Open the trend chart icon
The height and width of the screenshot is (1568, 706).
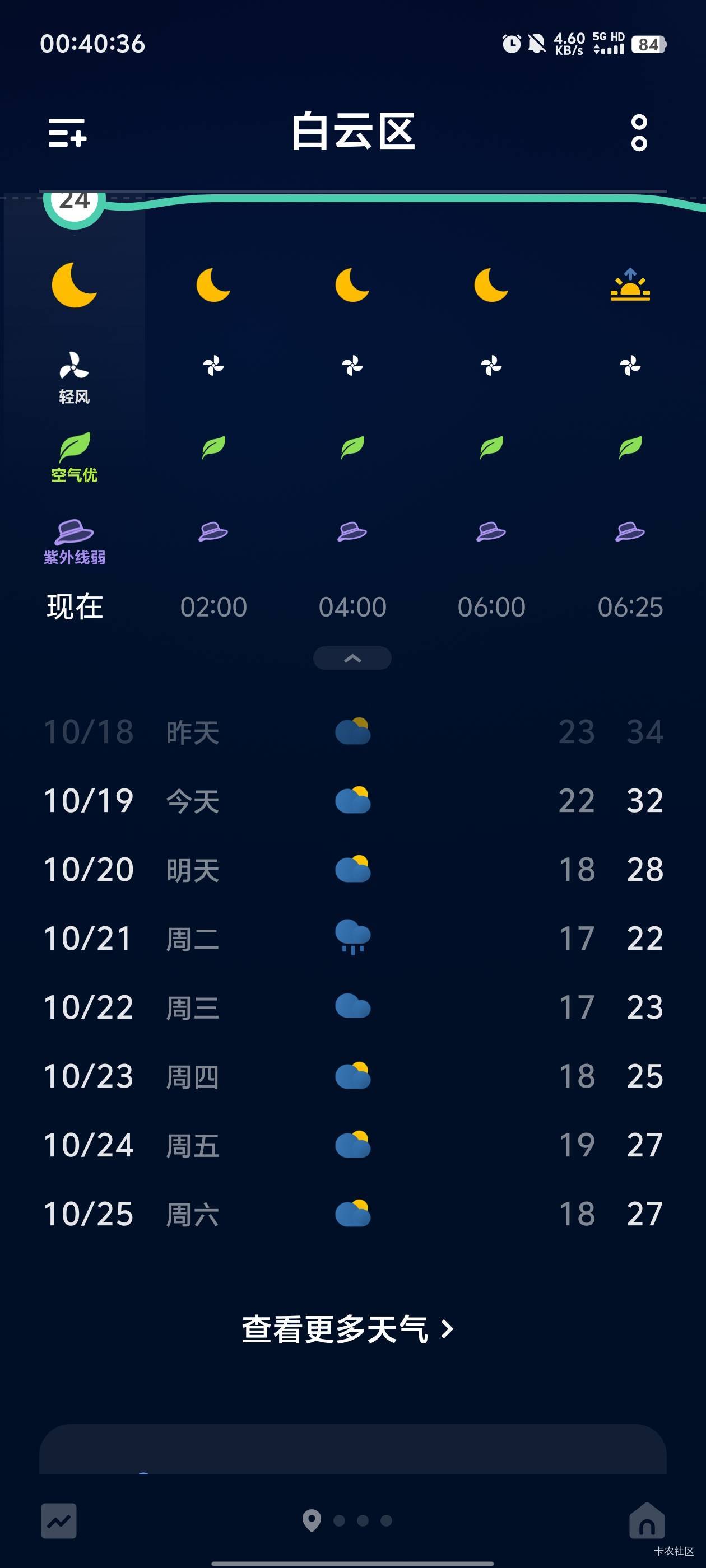coord(59,1520)
